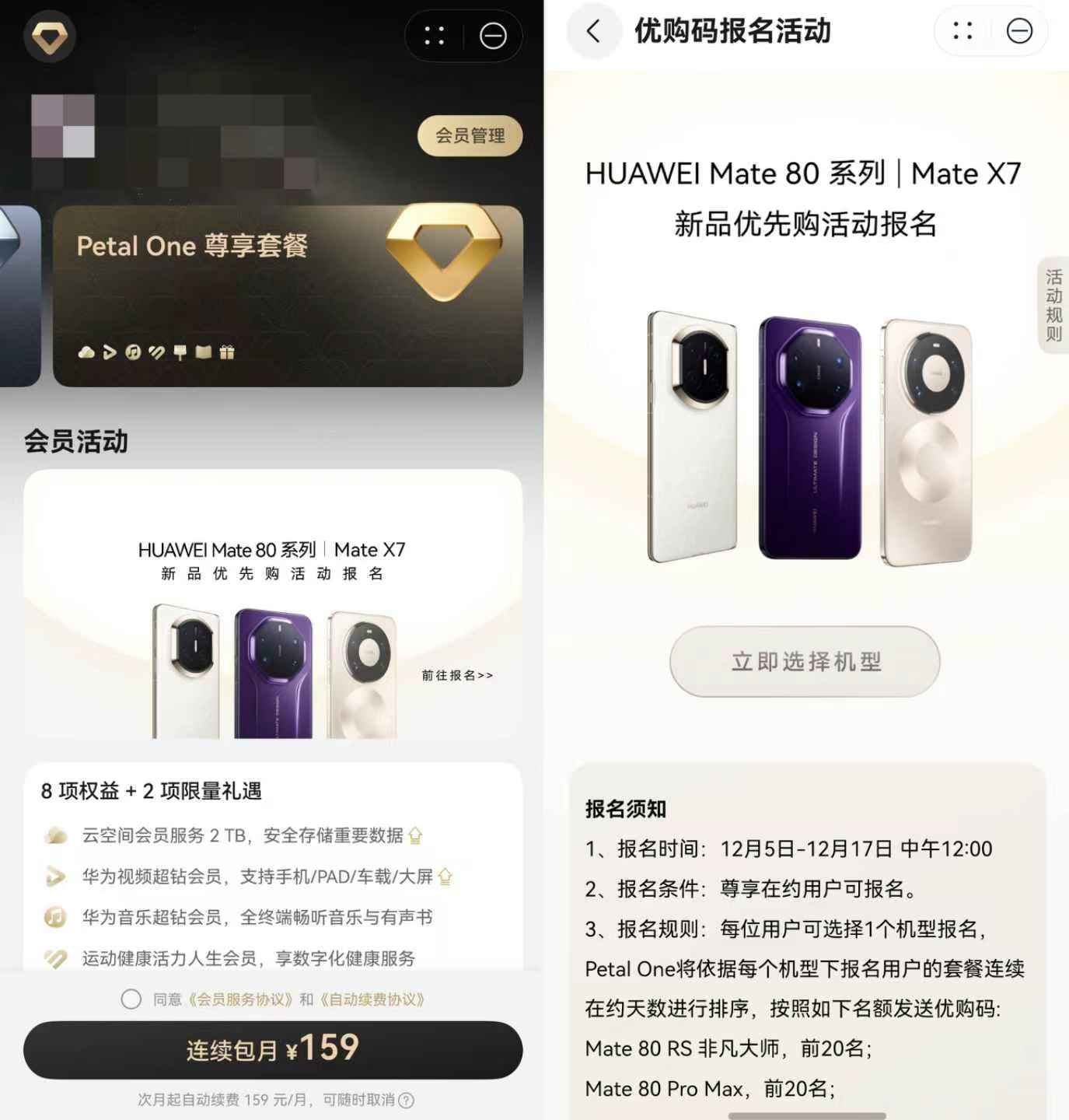1069x1120 pixels.
Task: Open the 《自动续费协议》 link
Action: [372, 999]
